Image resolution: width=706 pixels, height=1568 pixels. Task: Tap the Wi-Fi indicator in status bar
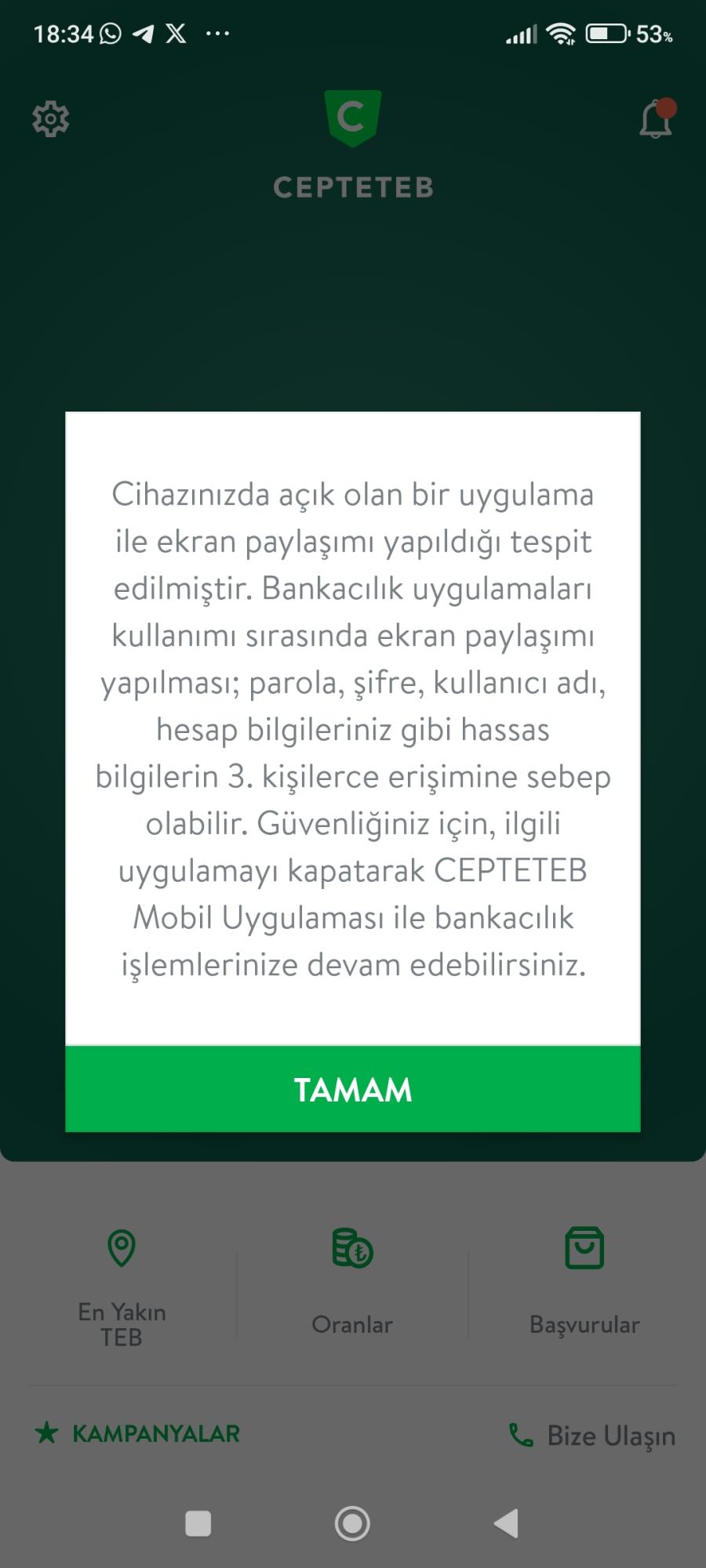pyautogui.click(x=562, y=33)
